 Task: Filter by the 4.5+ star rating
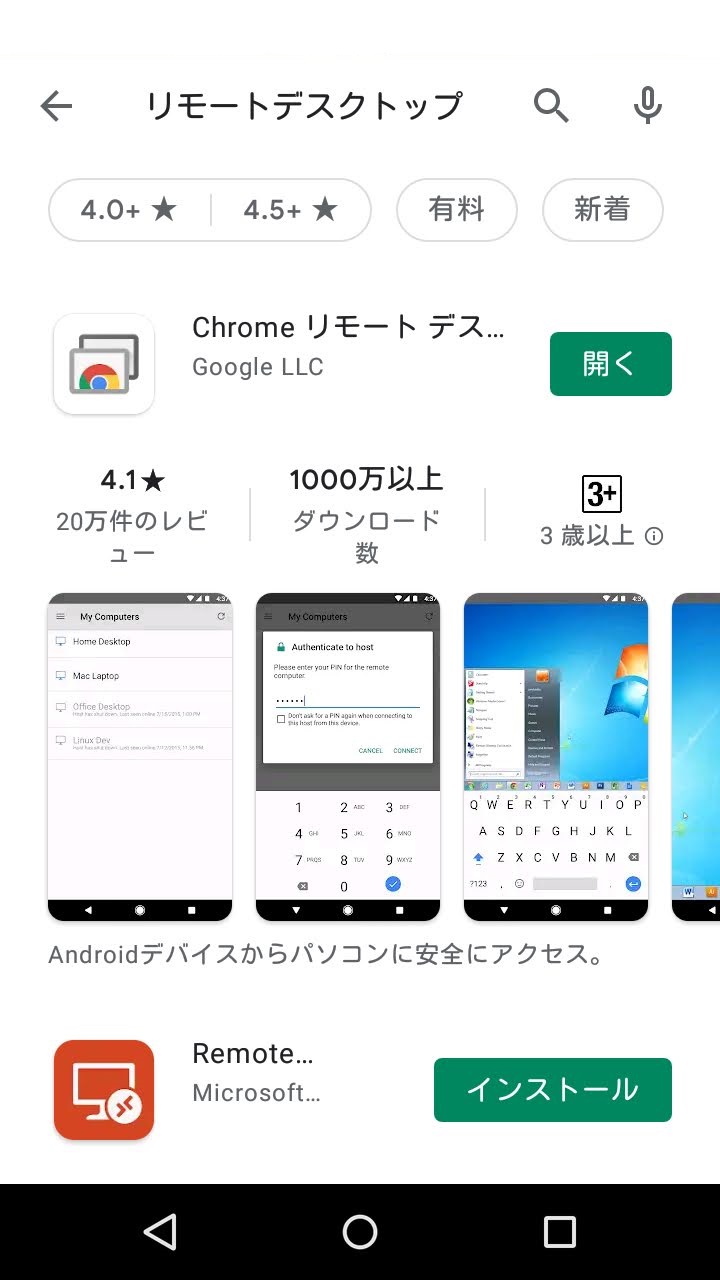[291, 210]
